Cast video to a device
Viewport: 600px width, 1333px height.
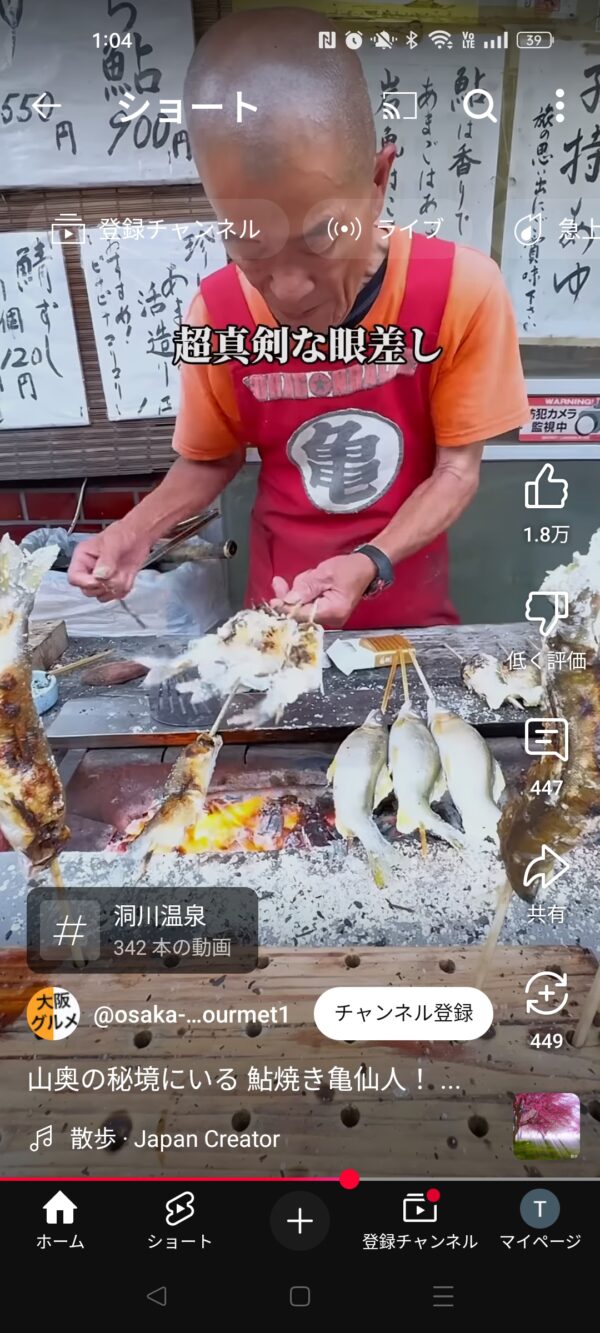tap(399, 106)
